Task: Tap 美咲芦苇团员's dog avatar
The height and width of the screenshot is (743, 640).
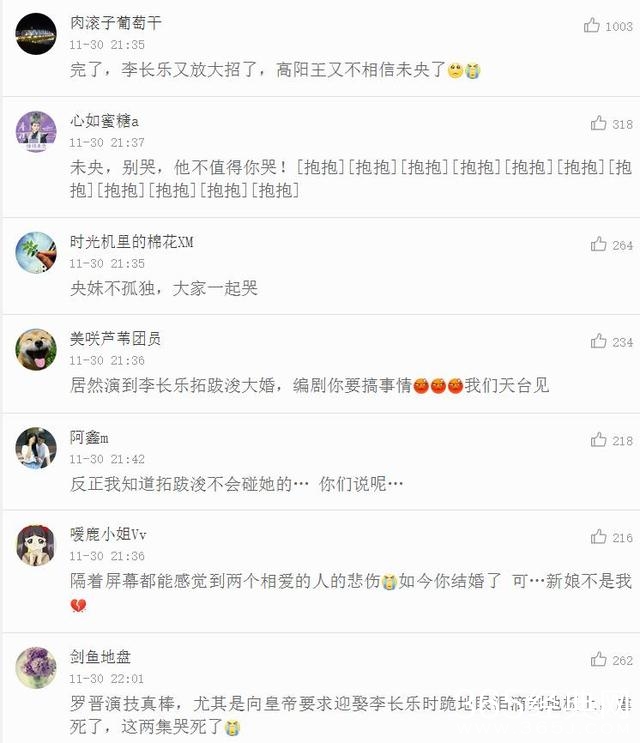Action: [36, 349]
